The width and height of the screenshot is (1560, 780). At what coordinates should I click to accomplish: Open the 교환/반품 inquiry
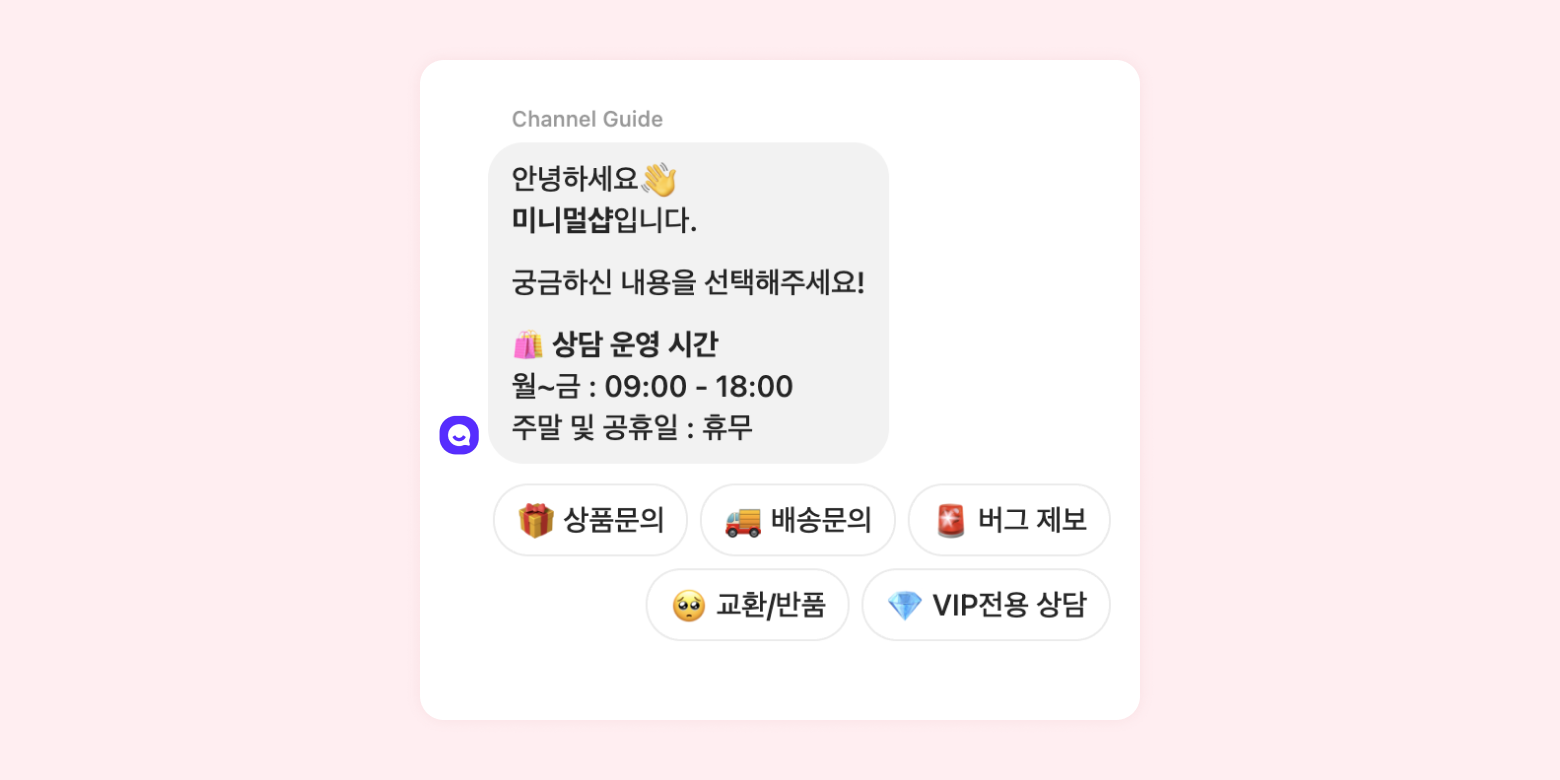point(747,605)
